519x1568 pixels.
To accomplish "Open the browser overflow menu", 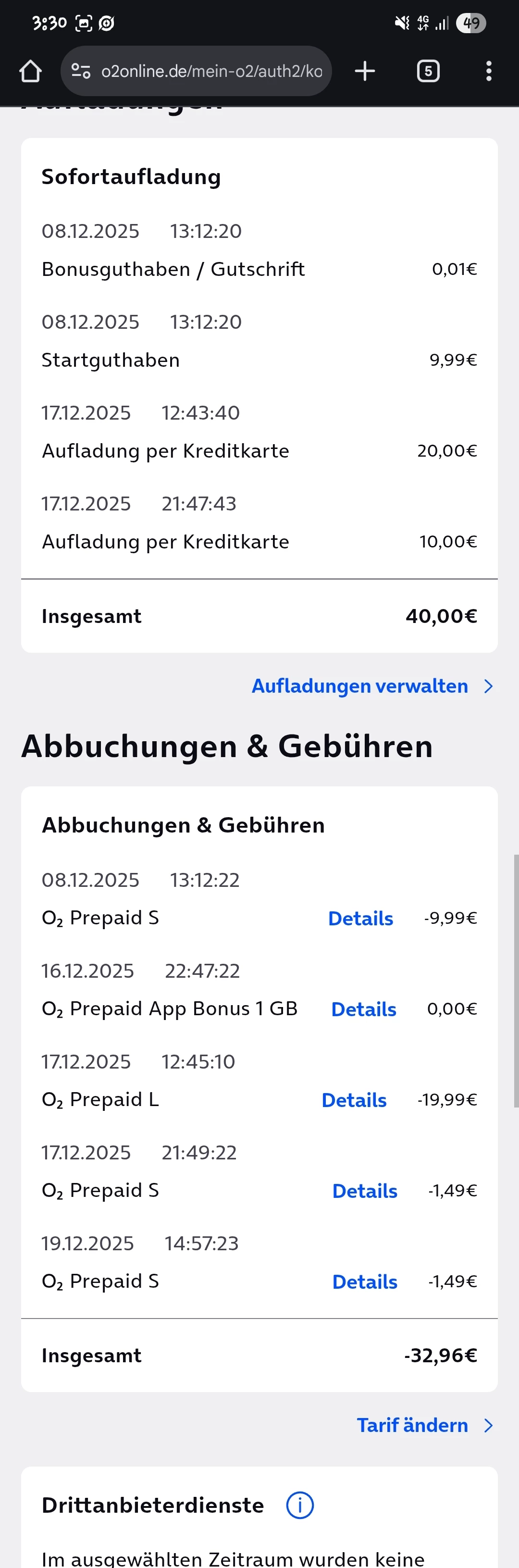I will [489, 71].
